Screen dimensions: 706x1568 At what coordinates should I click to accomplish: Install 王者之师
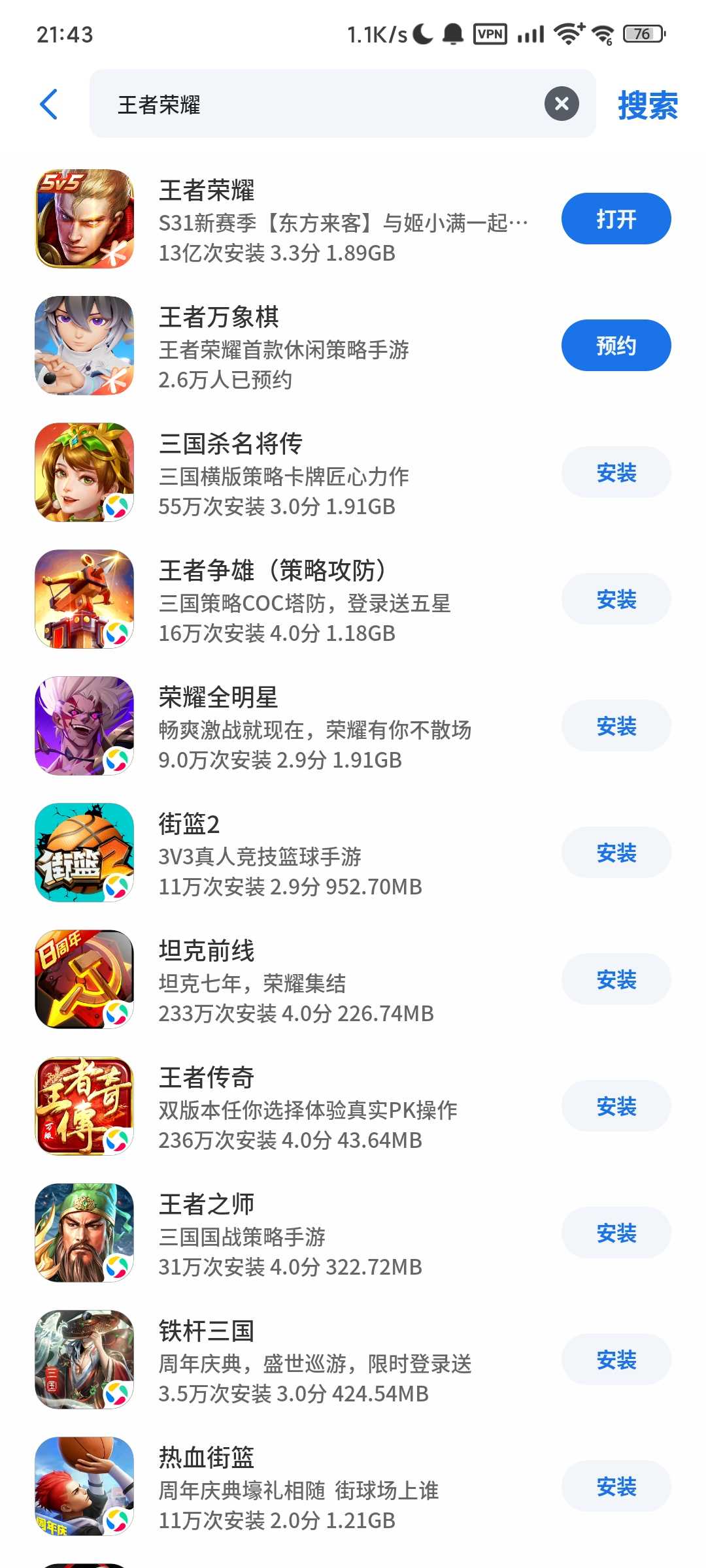click(x=616, y=1233)
